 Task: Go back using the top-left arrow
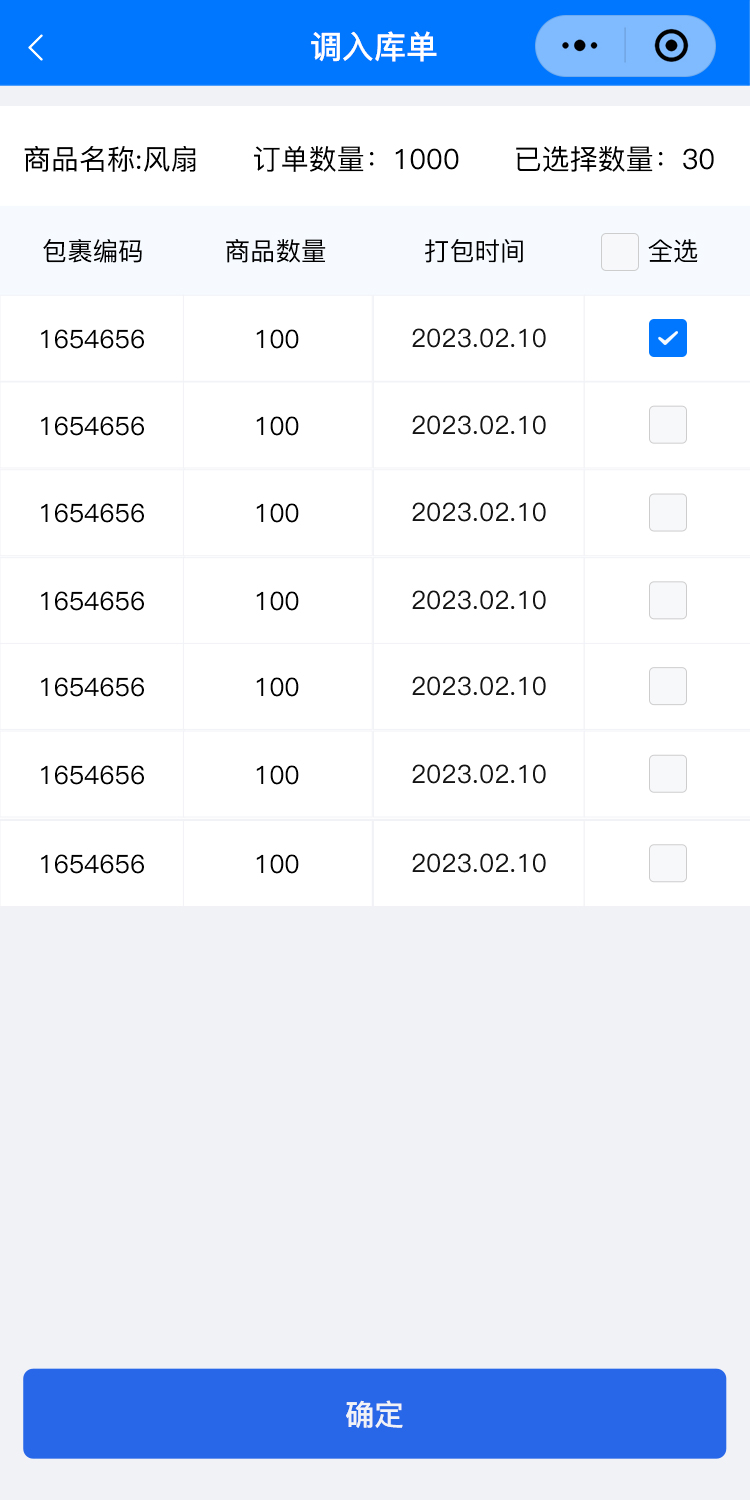36,47
